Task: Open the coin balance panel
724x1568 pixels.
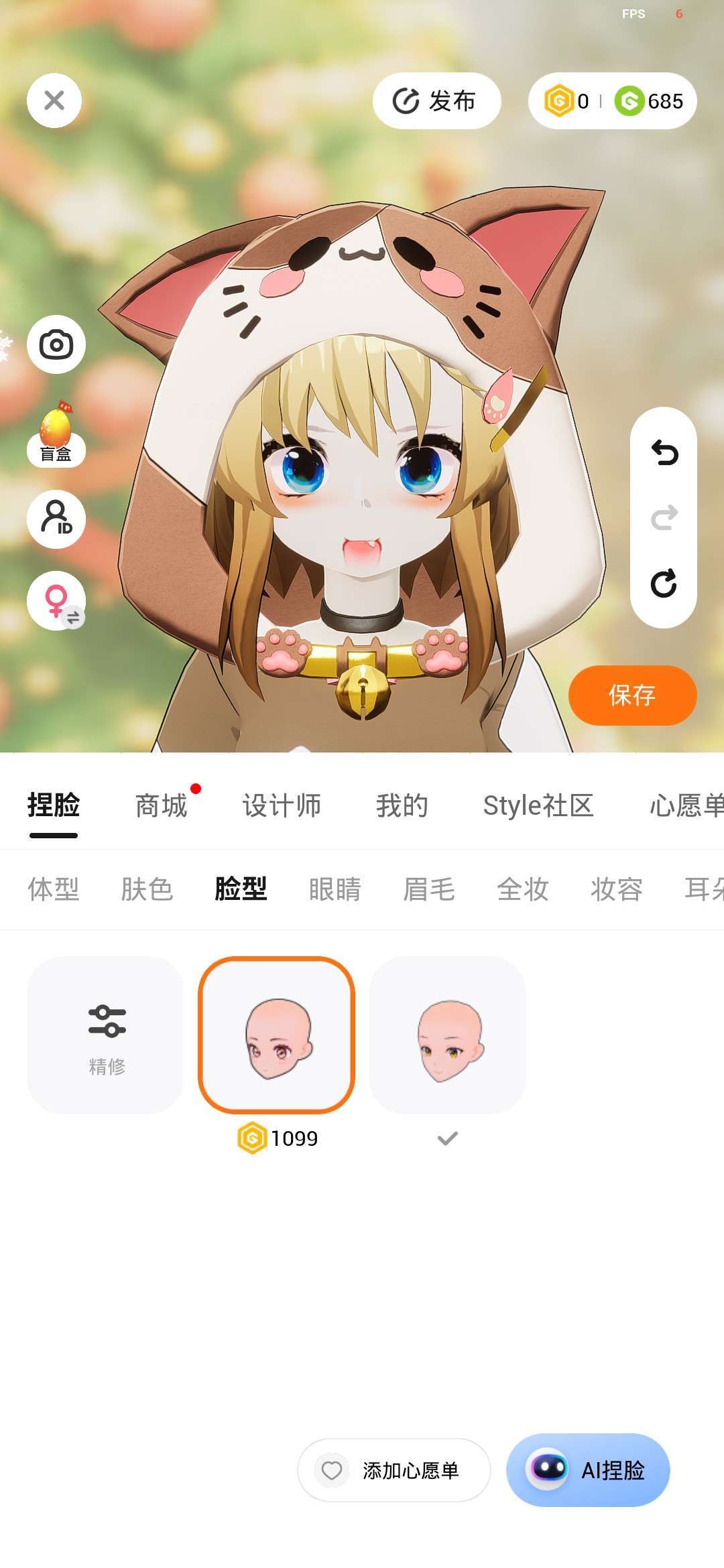Action: click(612, 101)
